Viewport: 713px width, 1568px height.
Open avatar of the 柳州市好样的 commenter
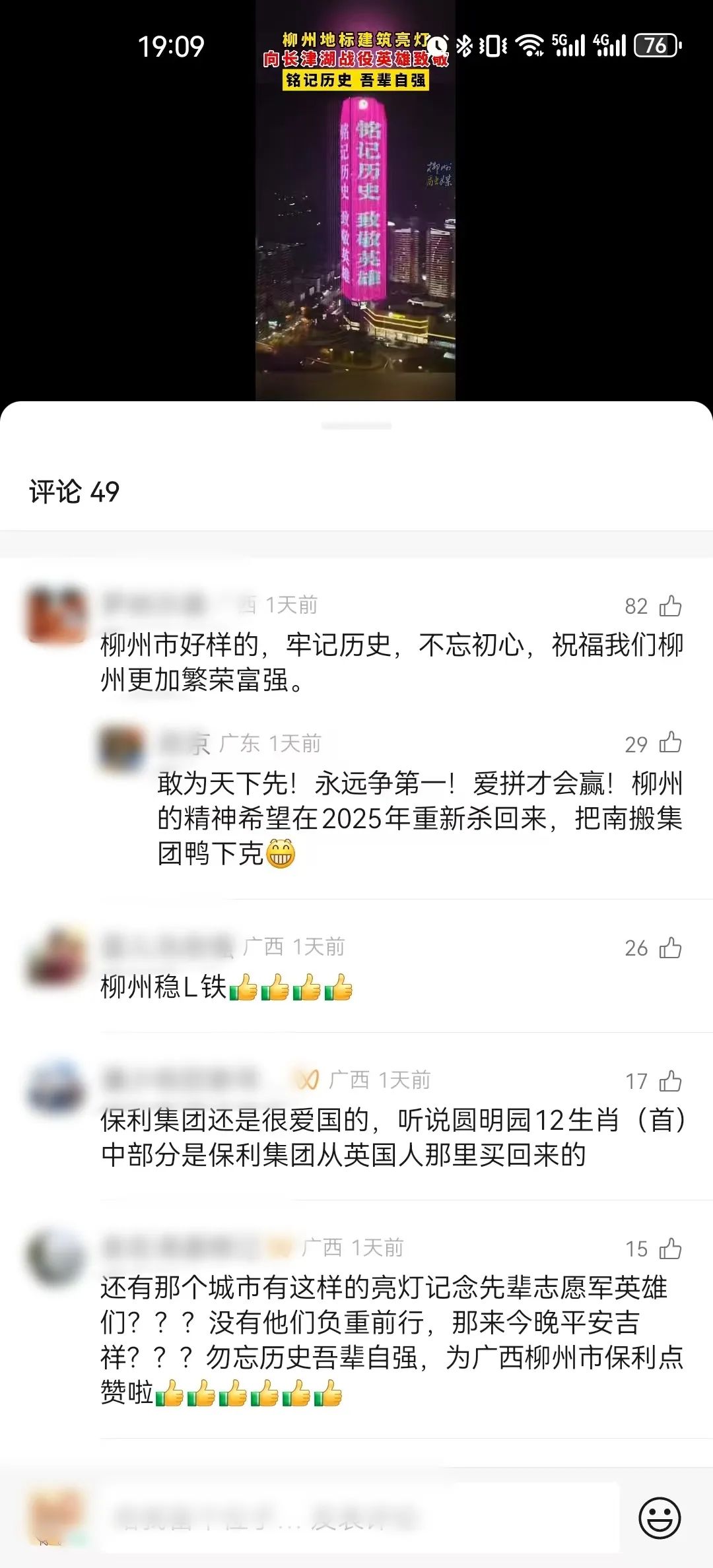tap(57, 614)
